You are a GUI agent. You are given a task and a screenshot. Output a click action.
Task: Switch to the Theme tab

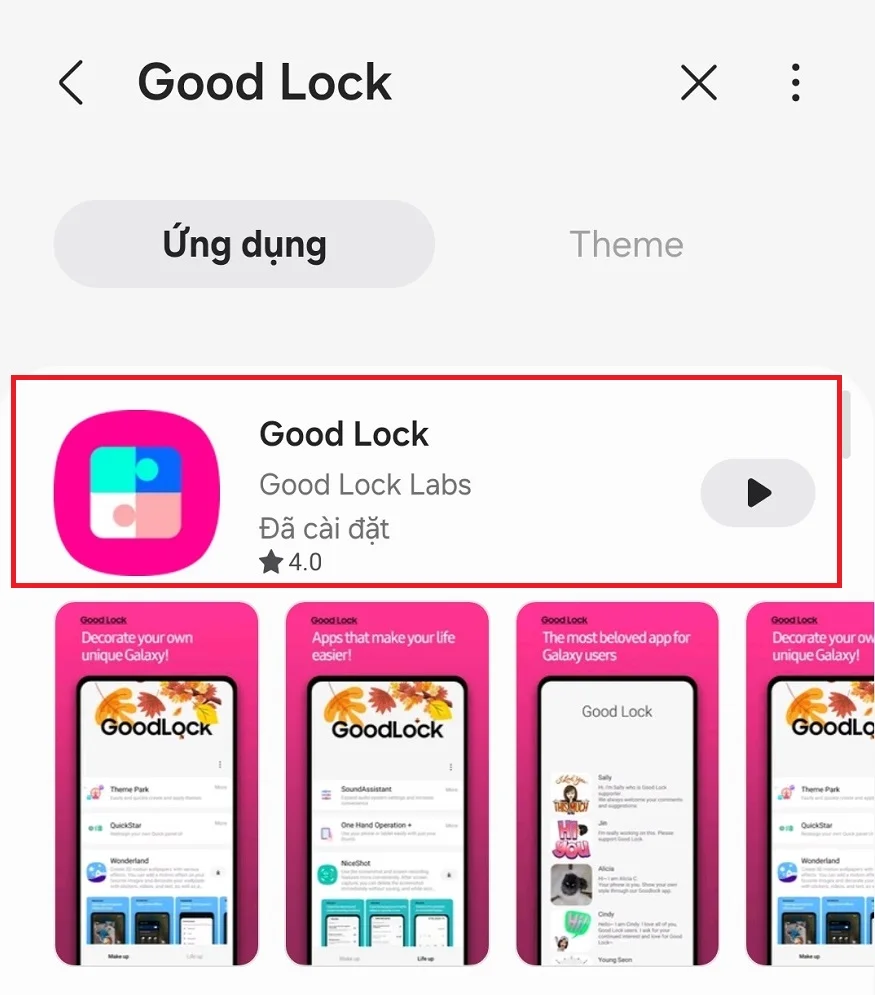pyautogui.click(x=626, y=244)
